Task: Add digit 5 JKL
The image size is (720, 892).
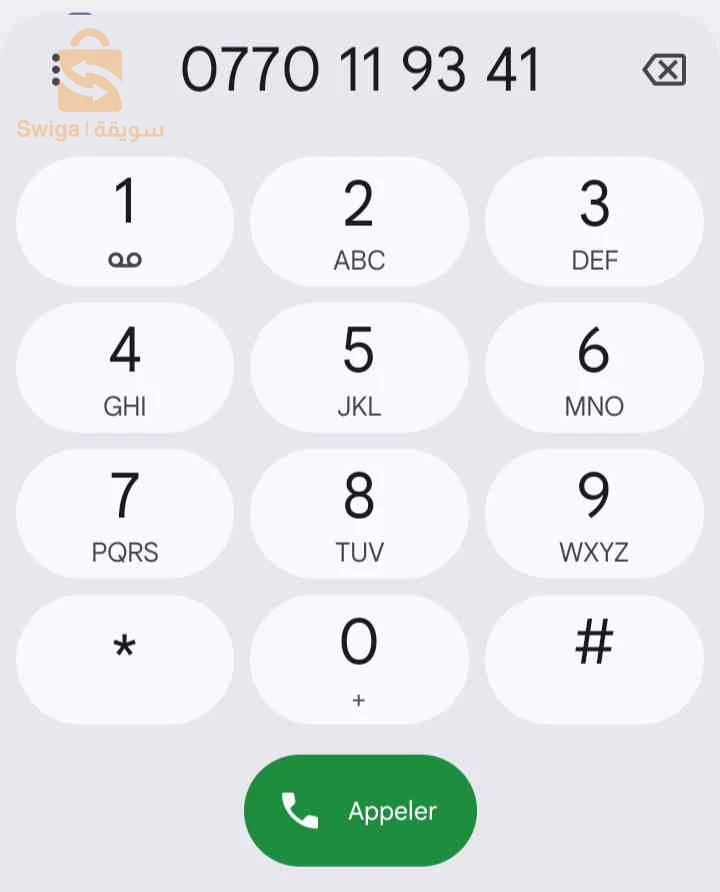Action: pos(359,368)
